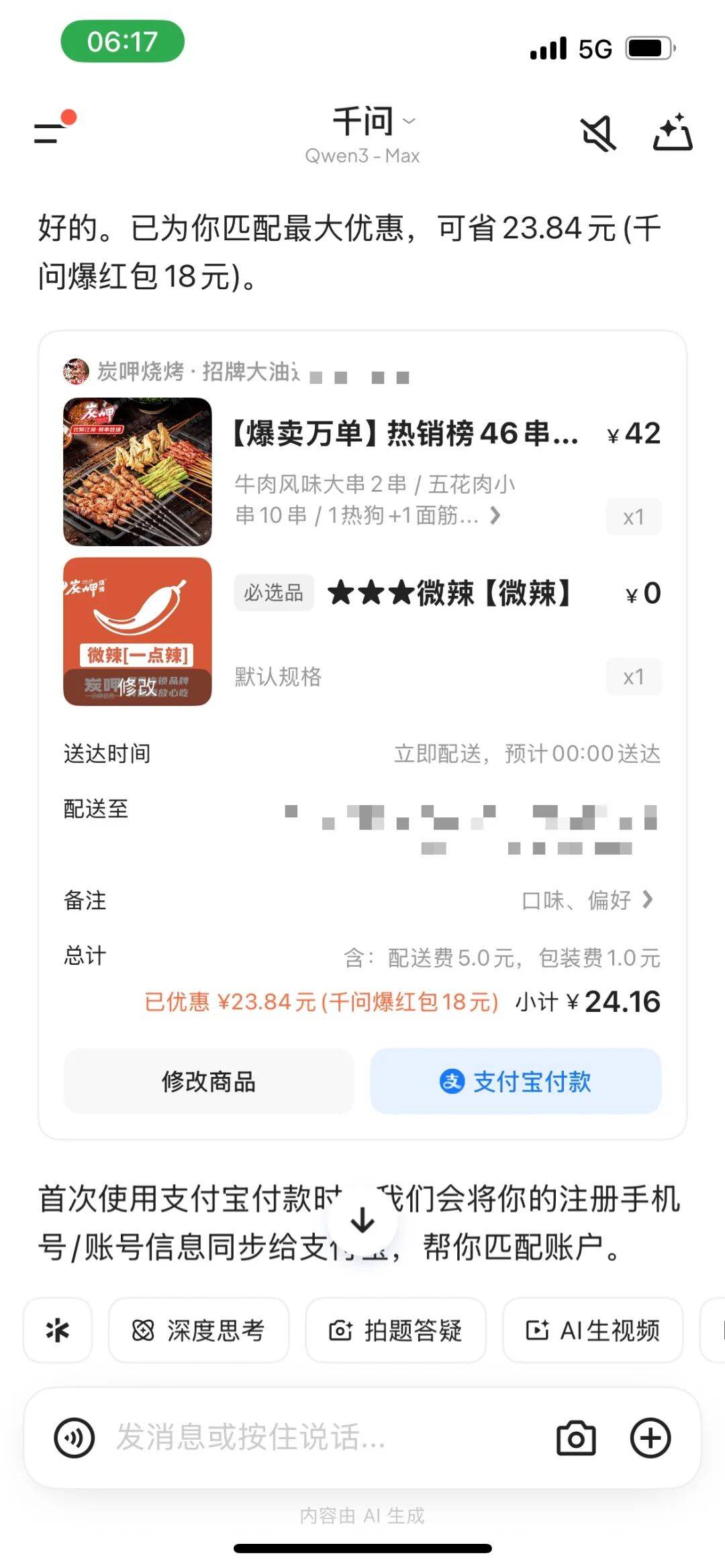Start a new chat
Viewport: 725px width, 1568px height.
click(673, 132)
